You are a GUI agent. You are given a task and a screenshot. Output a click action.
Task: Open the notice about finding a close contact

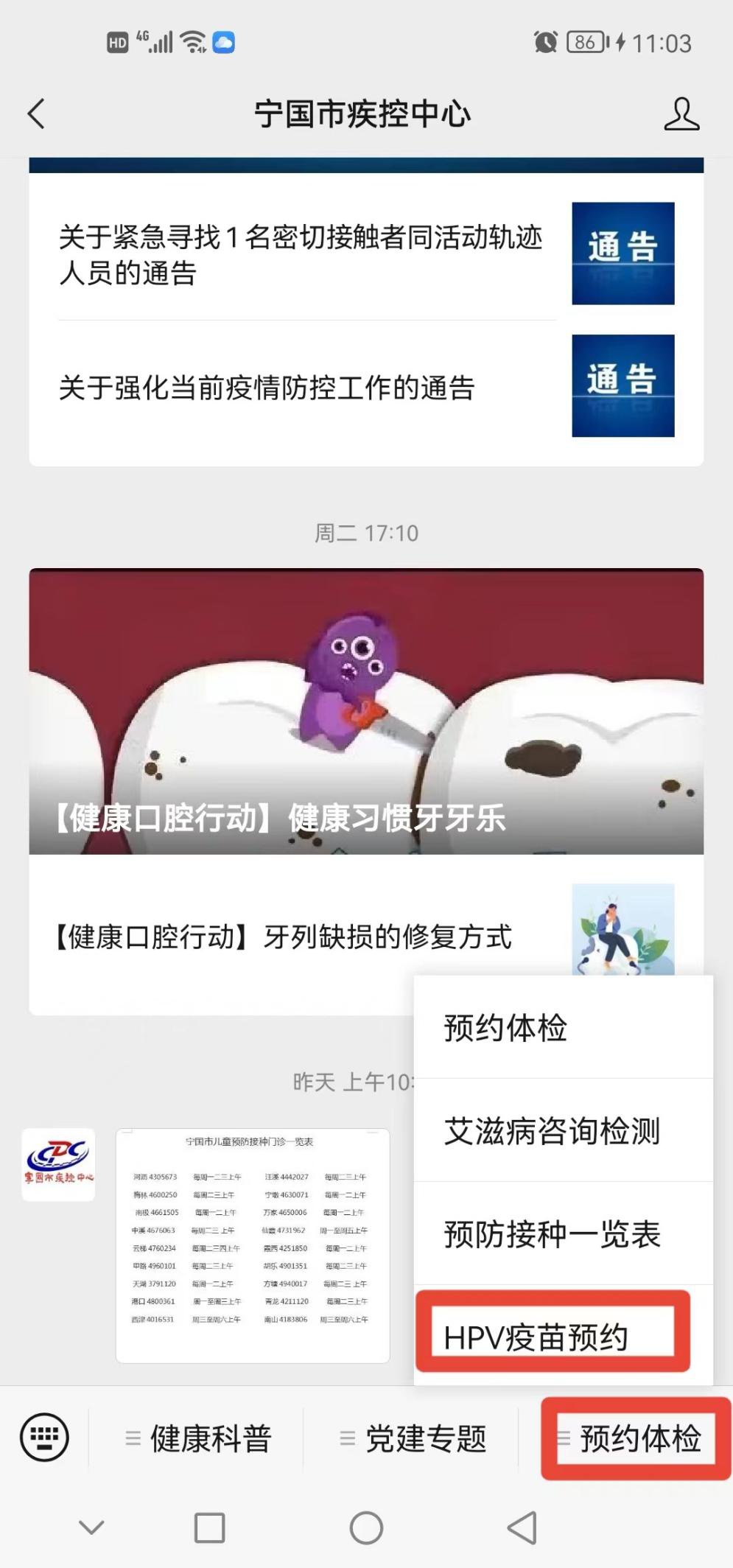coord(301,254)
